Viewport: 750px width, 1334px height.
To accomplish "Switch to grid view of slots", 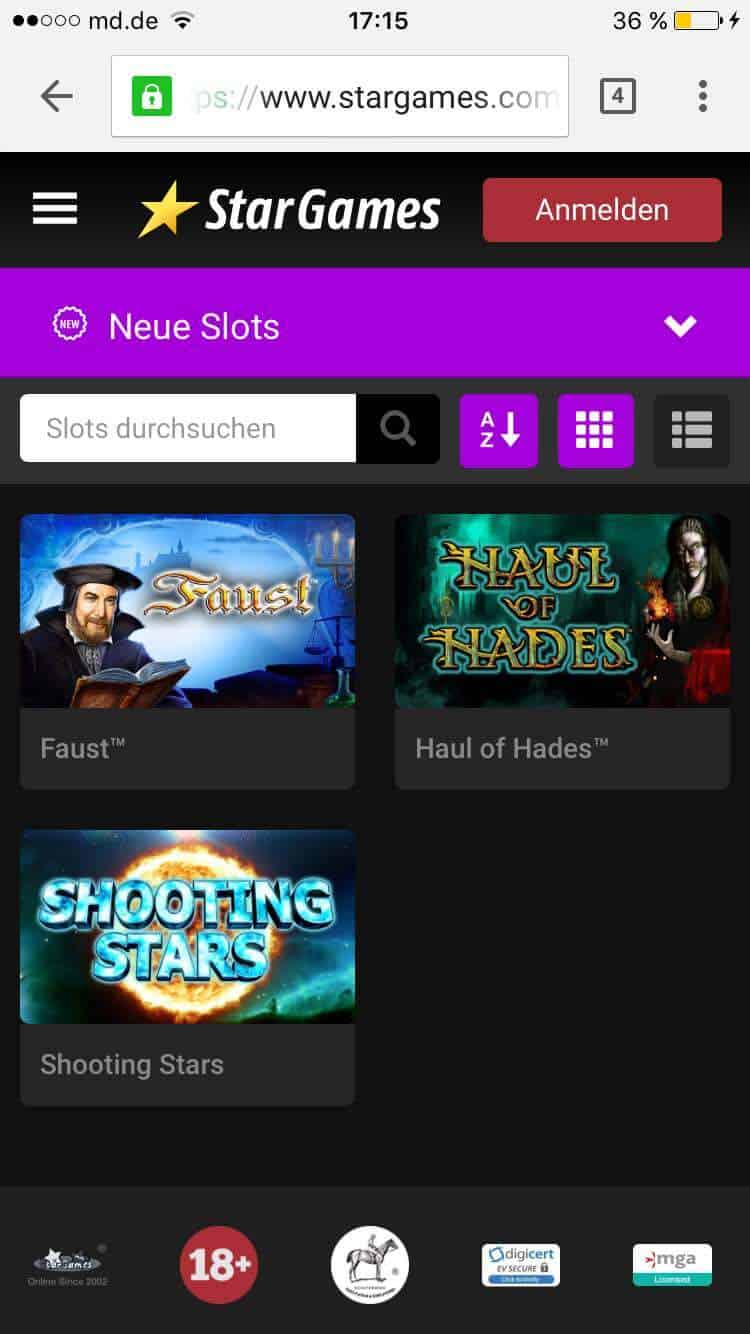I will click(595, 430).
